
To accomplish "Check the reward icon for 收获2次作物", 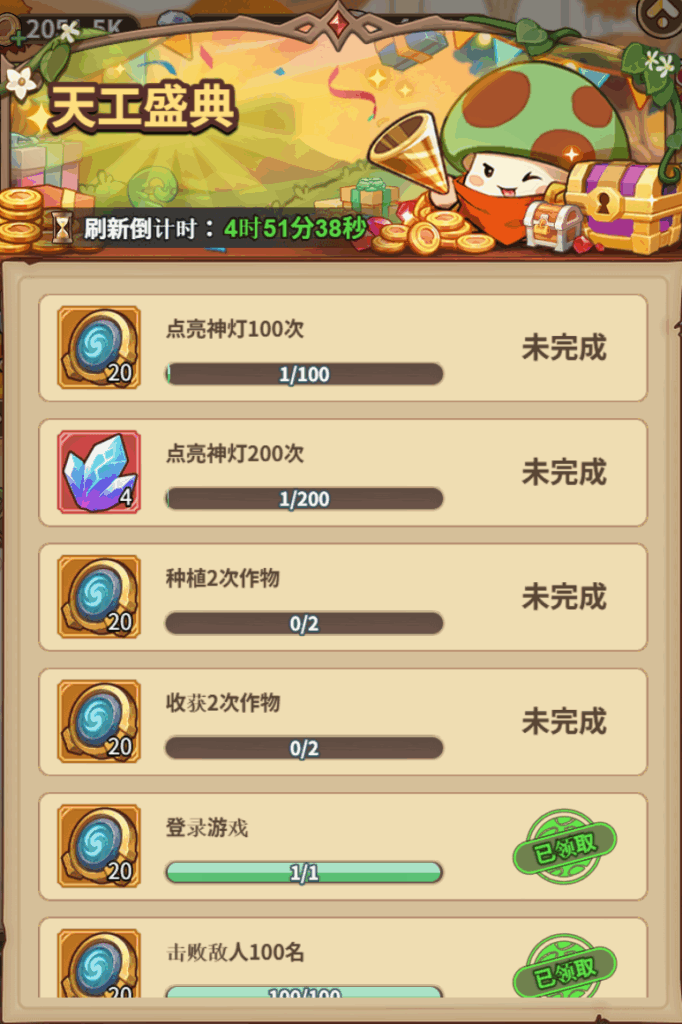I will 99,721.
